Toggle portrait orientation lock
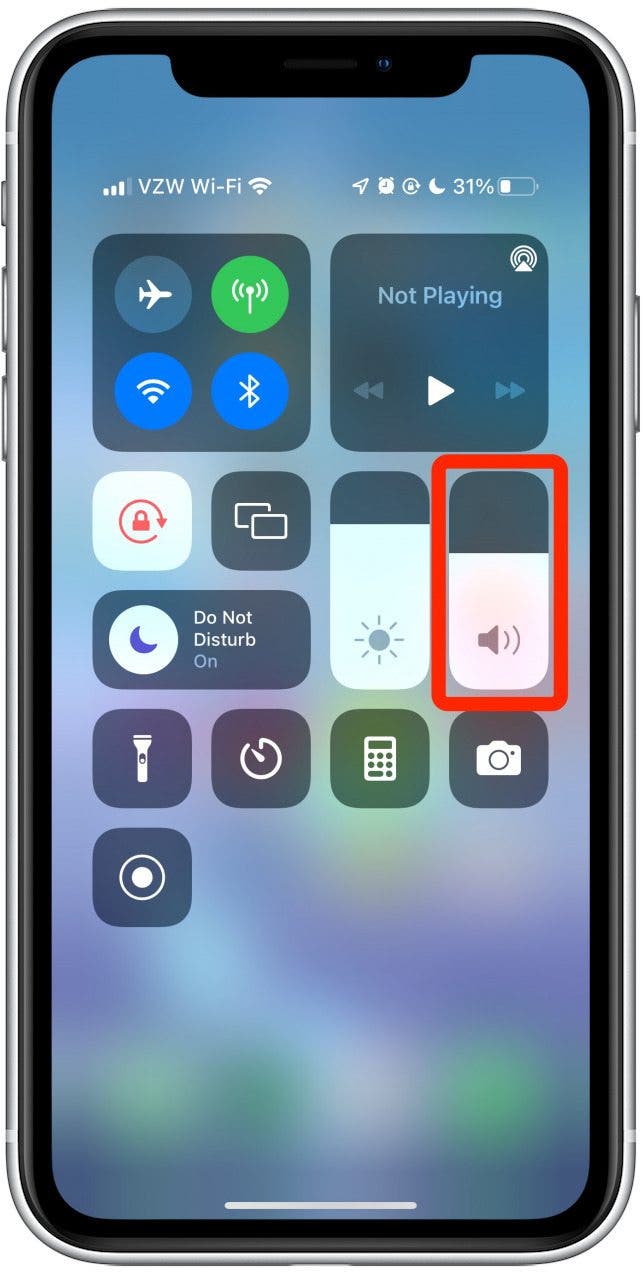This screenshot has height=1274, width=642. pos(142,521)
